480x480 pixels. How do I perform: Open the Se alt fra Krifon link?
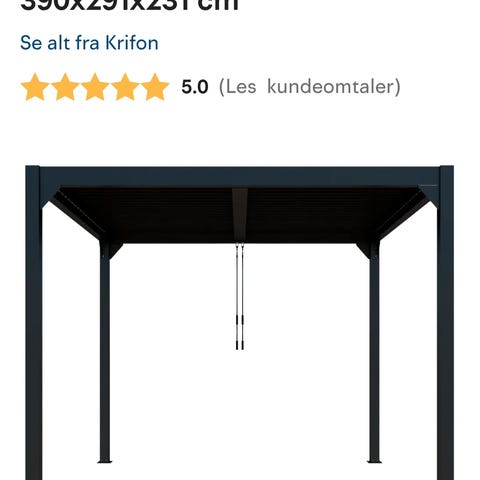point(89,43)
